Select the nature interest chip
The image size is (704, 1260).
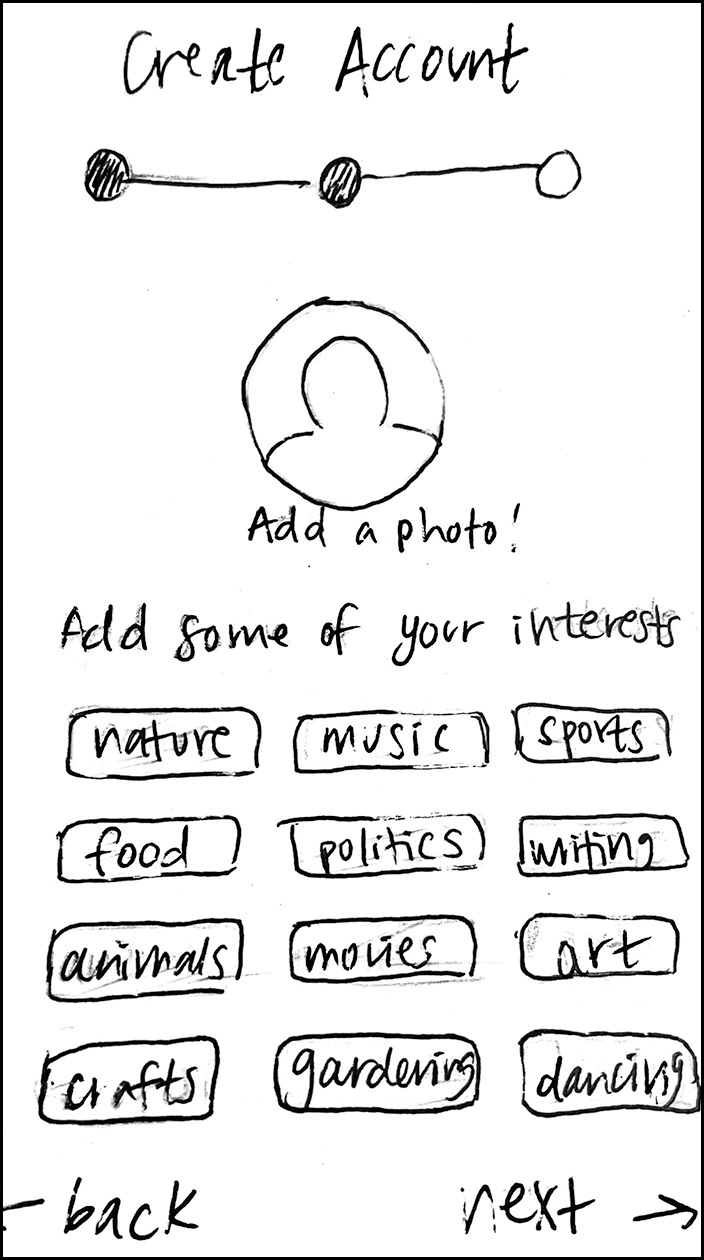tap(164, 741)
